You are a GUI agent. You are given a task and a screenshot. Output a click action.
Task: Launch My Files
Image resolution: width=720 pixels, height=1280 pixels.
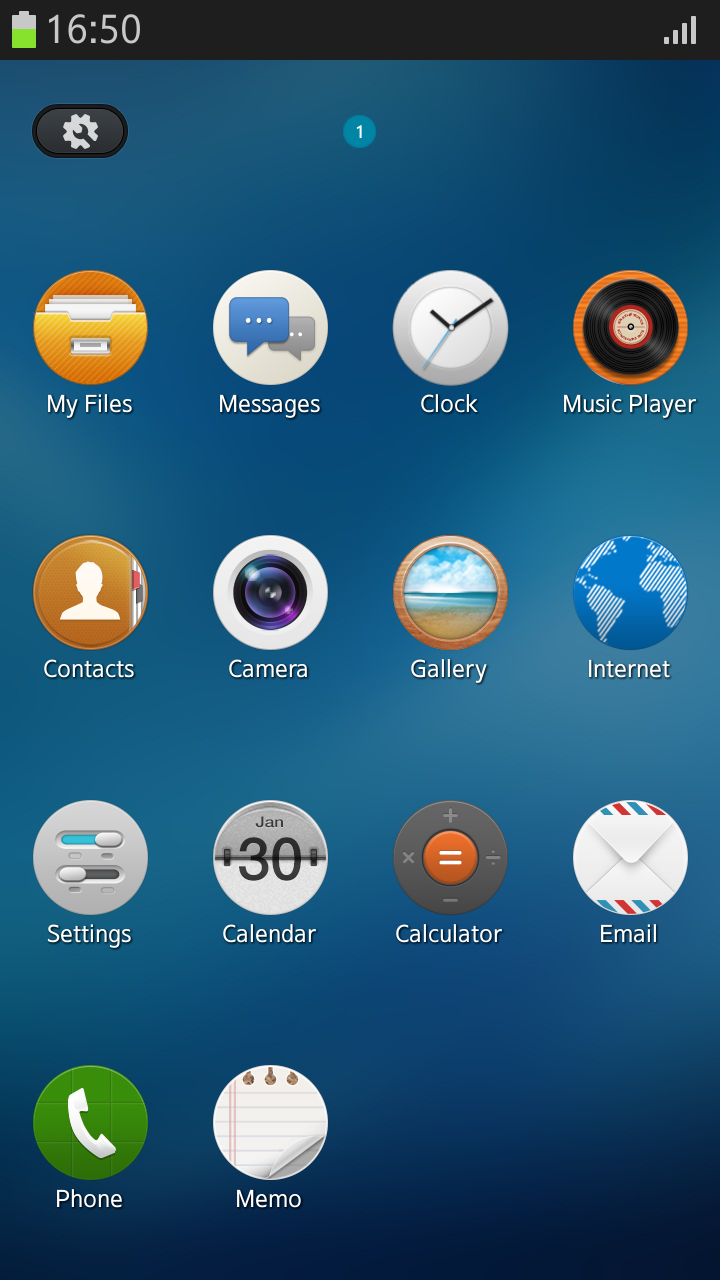90,328
